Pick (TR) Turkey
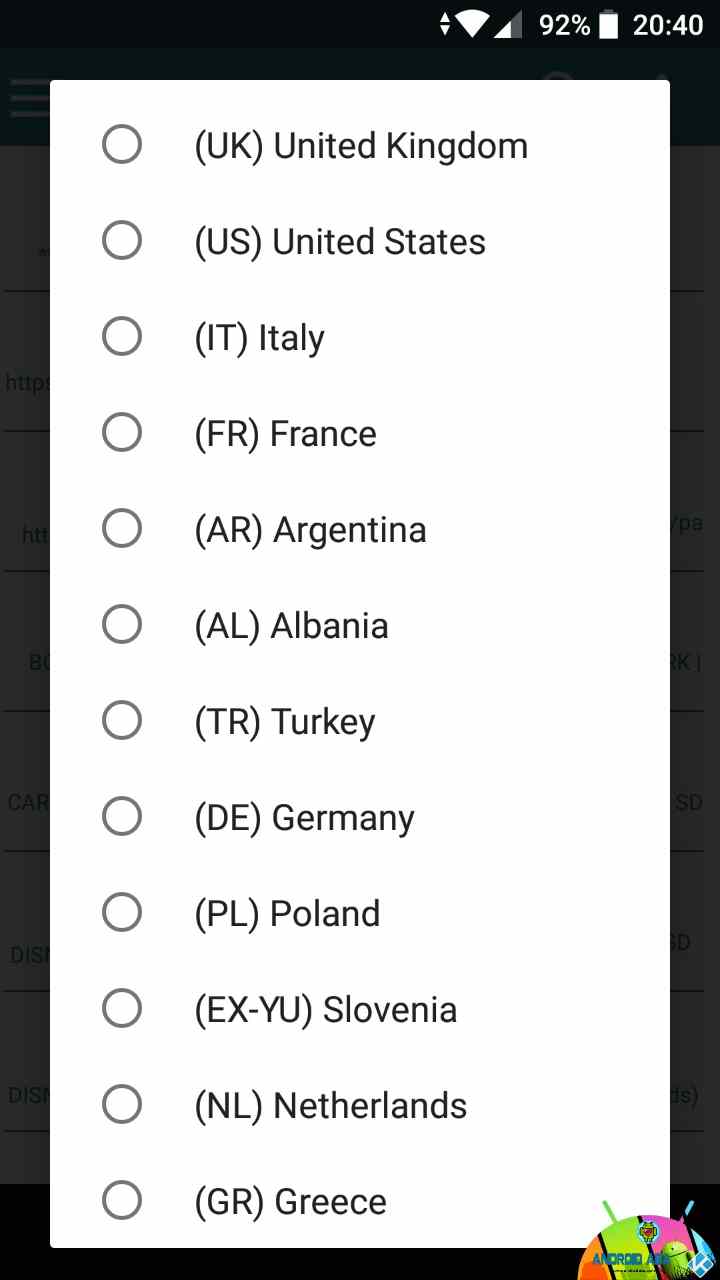Image resolution: width=720 pixels, height=1280 pixels. 360,721
